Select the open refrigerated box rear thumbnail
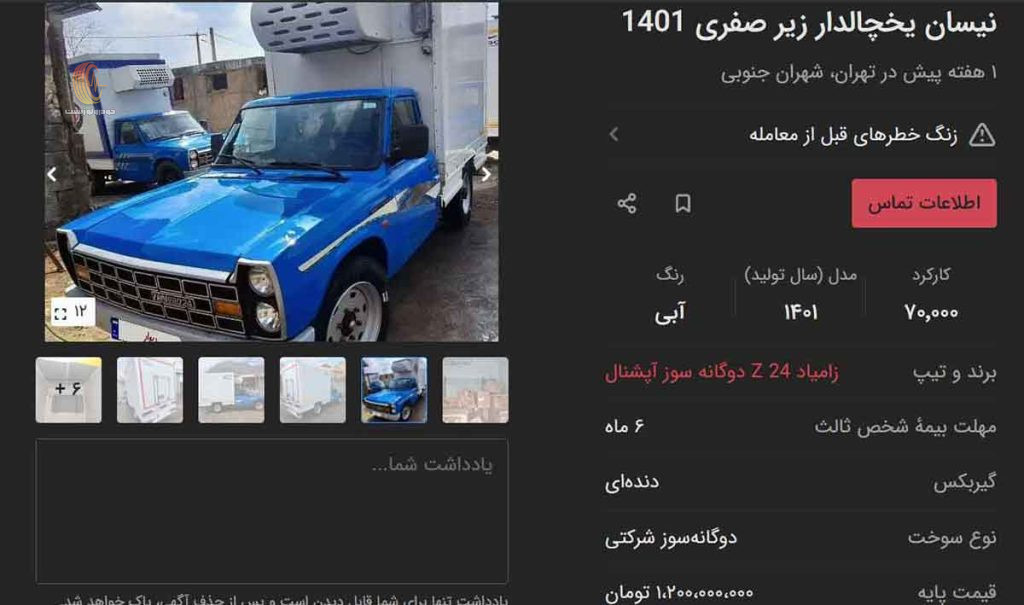The height and width of the screenshot is (605, 1024). (150, 390)
